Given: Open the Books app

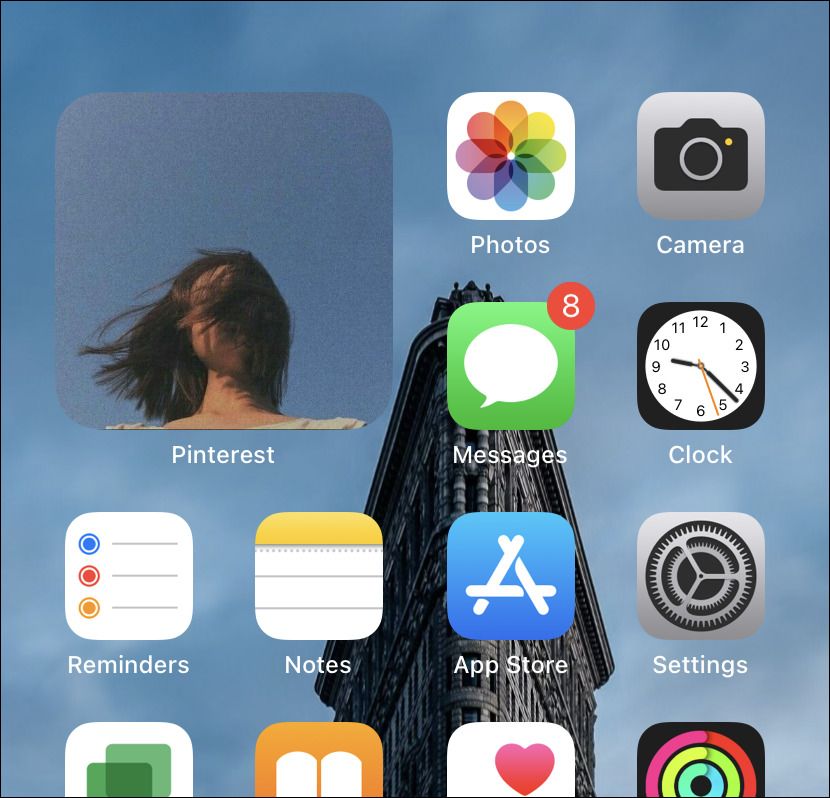Looking at the screenshot, I should coord(318,762).
